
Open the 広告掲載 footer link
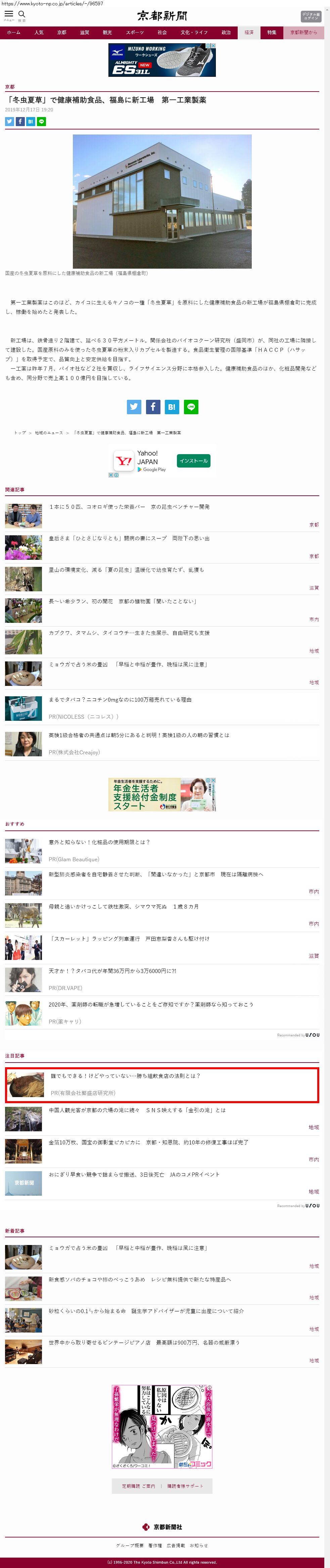point(176,1545)
